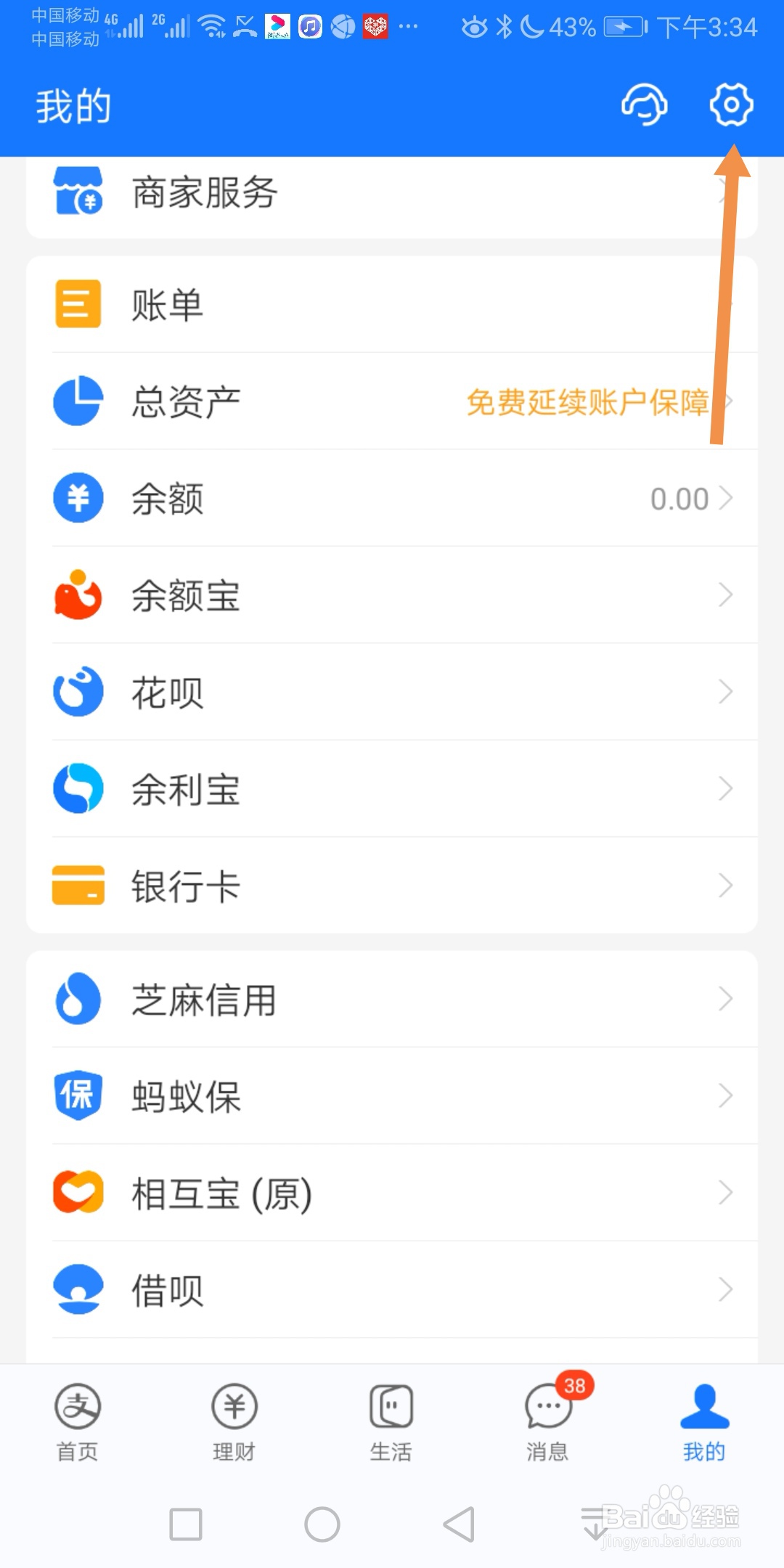784x1568 pixels.
Task: Open 账单 to view bills
Action: (78, 303)
